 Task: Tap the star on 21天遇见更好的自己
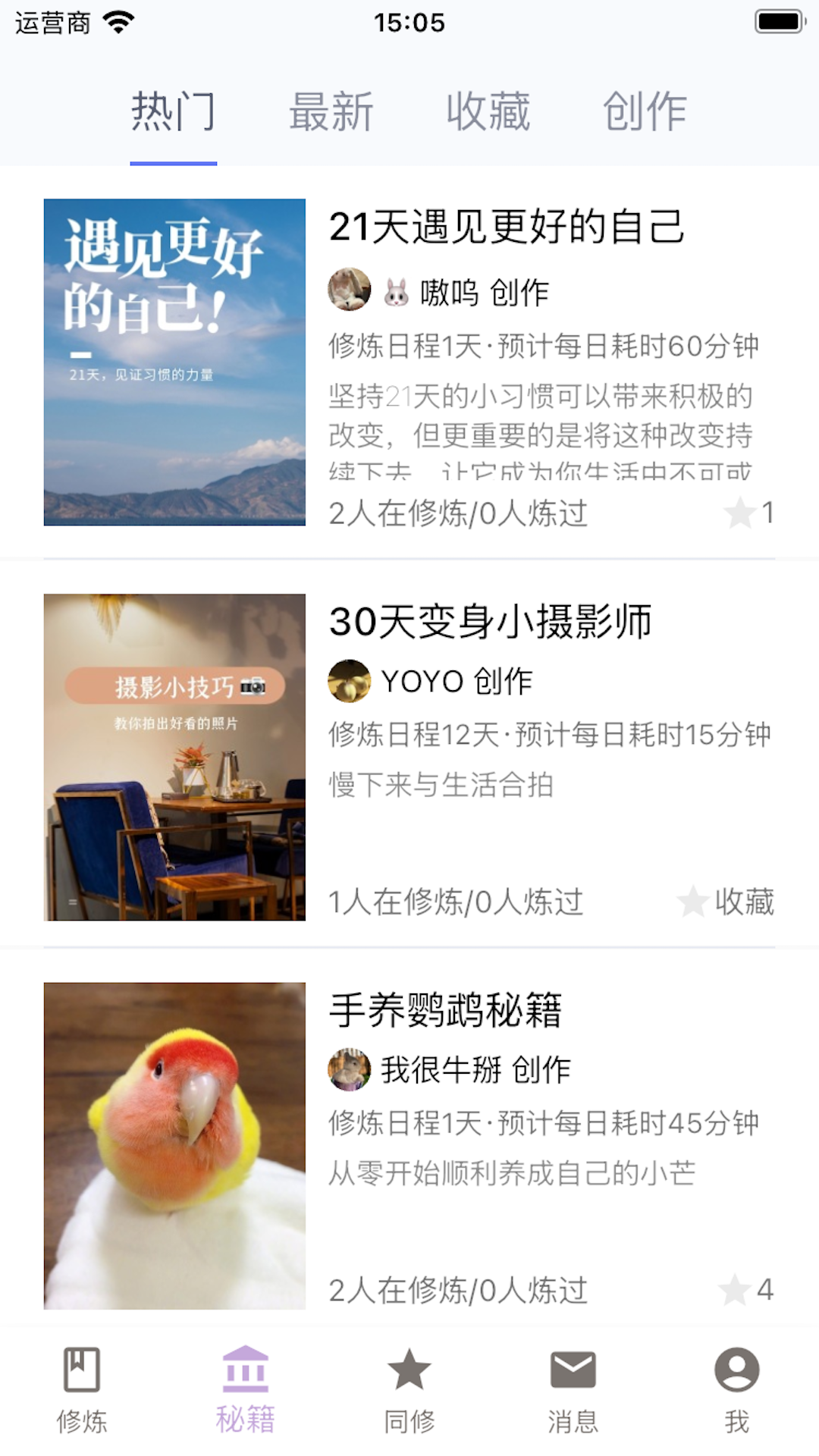[x=741, y=513]
